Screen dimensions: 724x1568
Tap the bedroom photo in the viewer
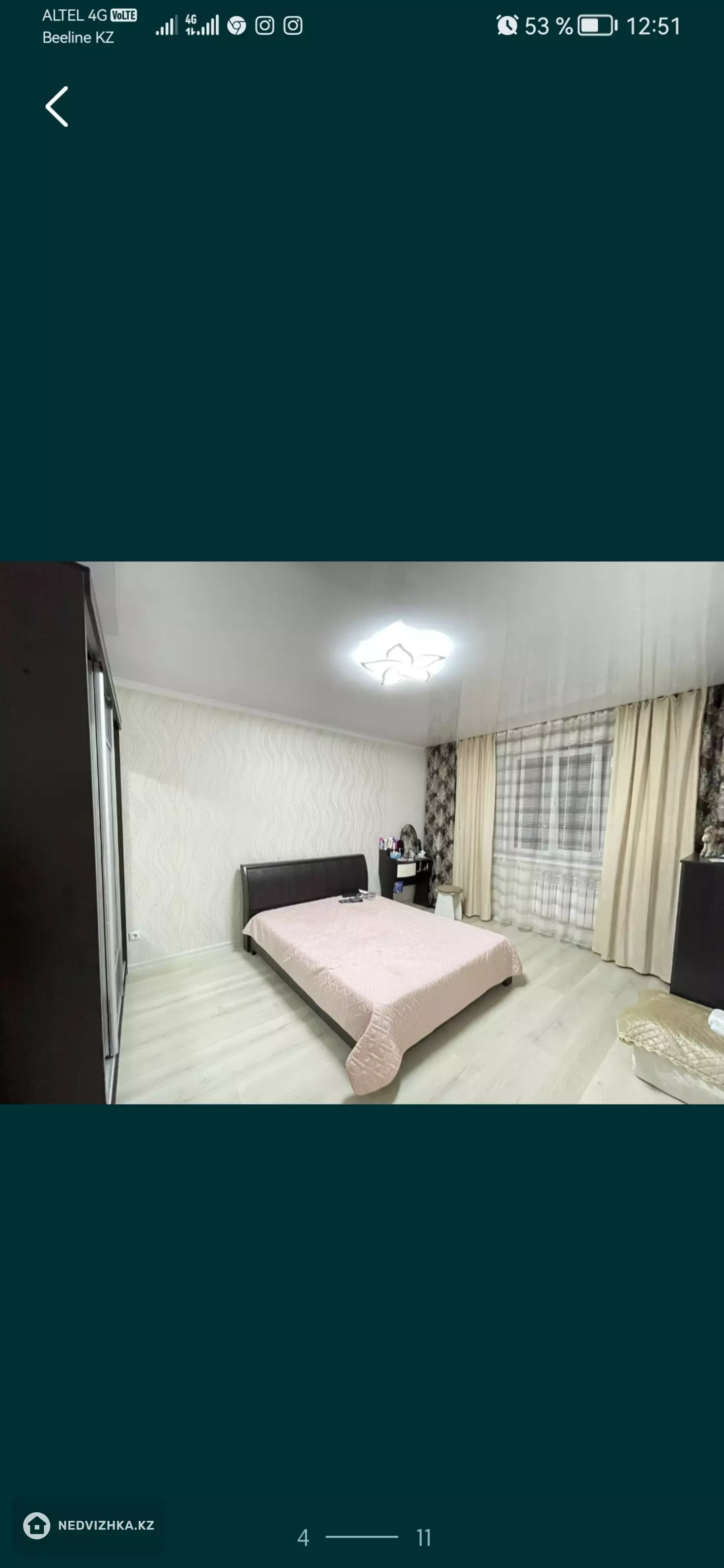[361, 832]
